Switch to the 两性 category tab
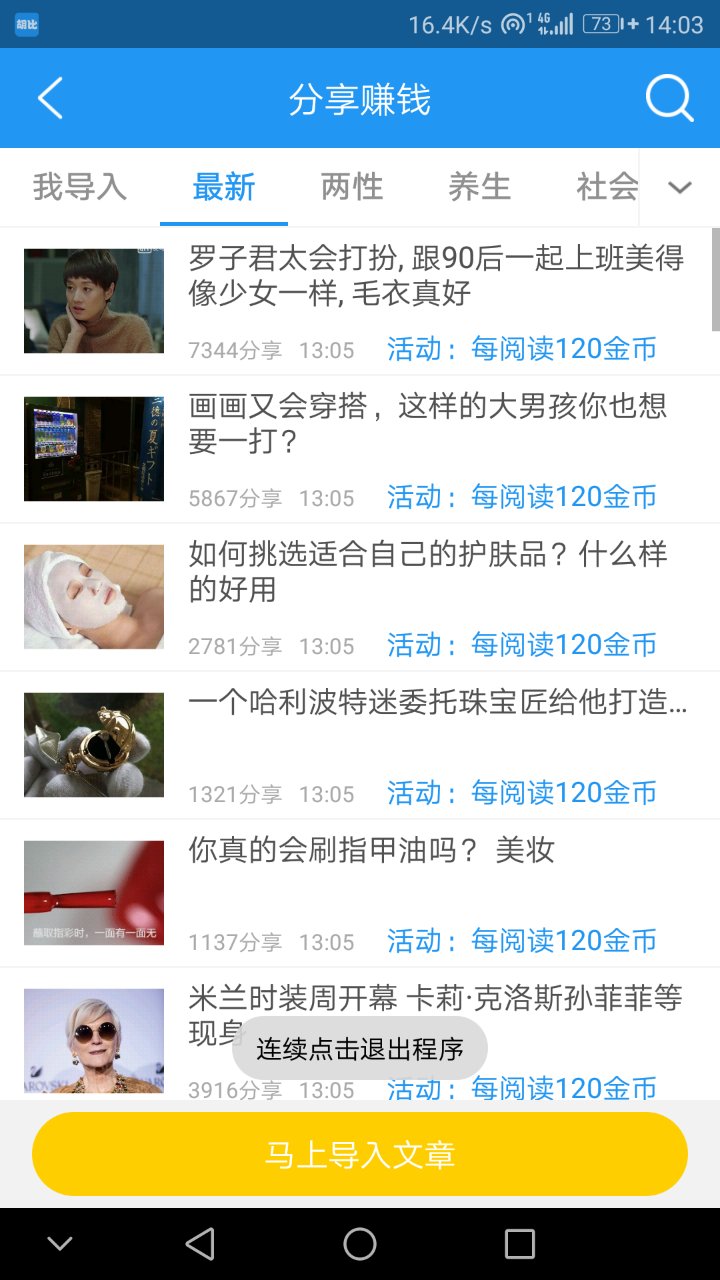The height and width of the screenshot is (1280, 720). coord(352,187)
